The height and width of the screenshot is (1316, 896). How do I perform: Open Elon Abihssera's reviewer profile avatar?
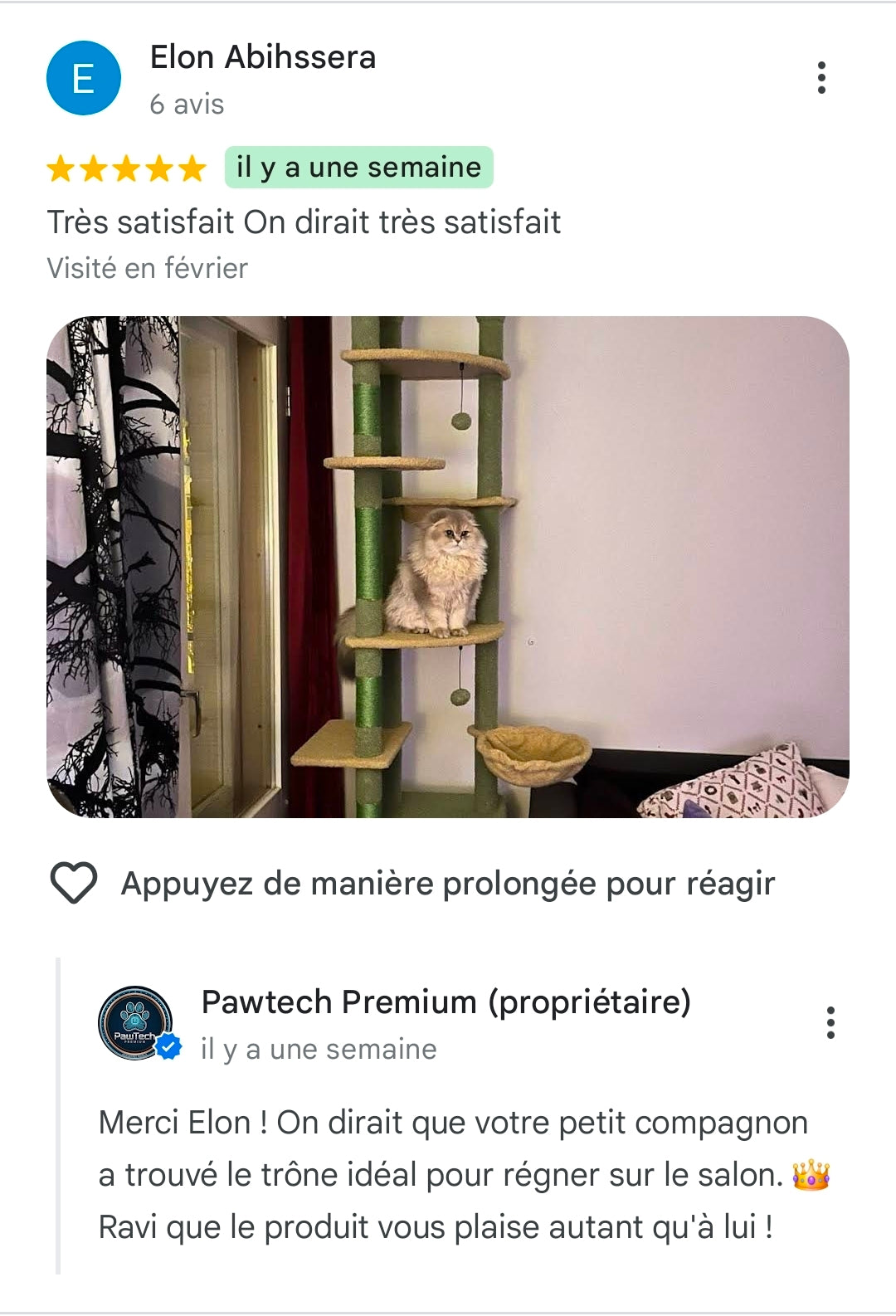[x=84, y=79]
